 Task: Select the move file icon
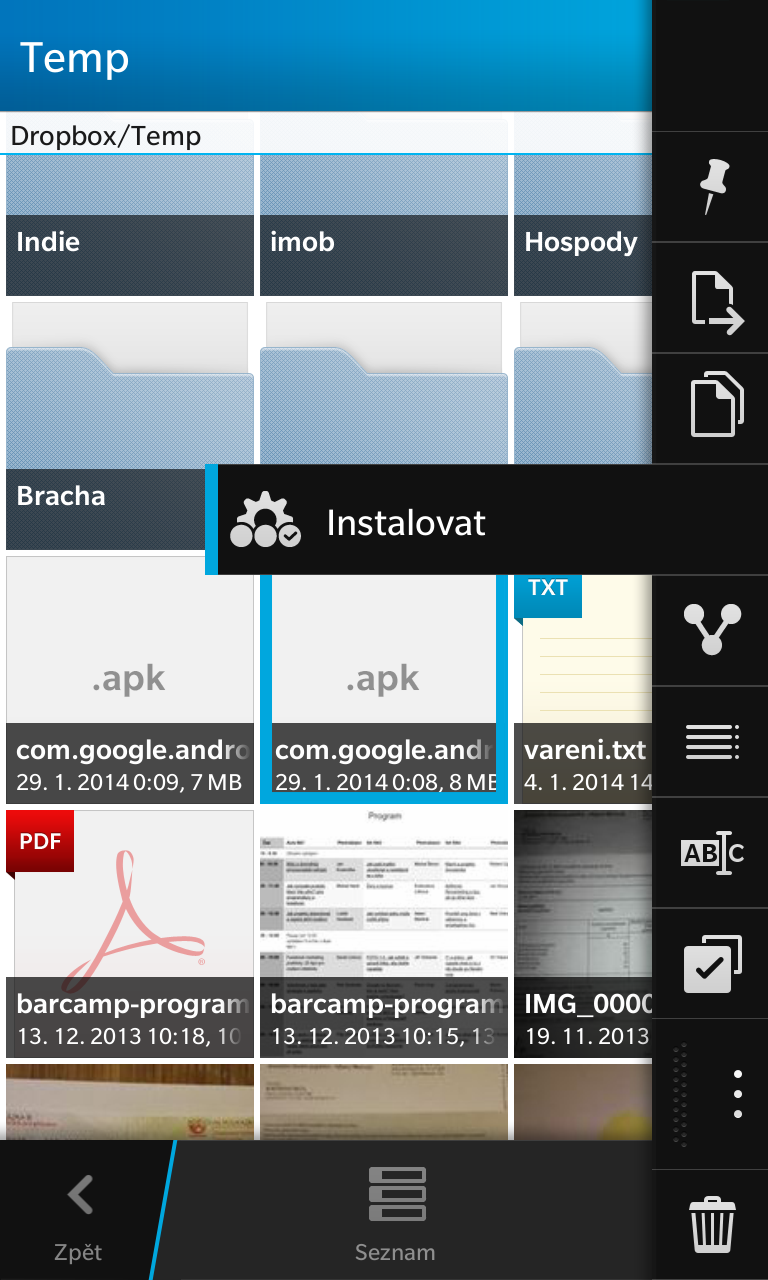[711, 299]
